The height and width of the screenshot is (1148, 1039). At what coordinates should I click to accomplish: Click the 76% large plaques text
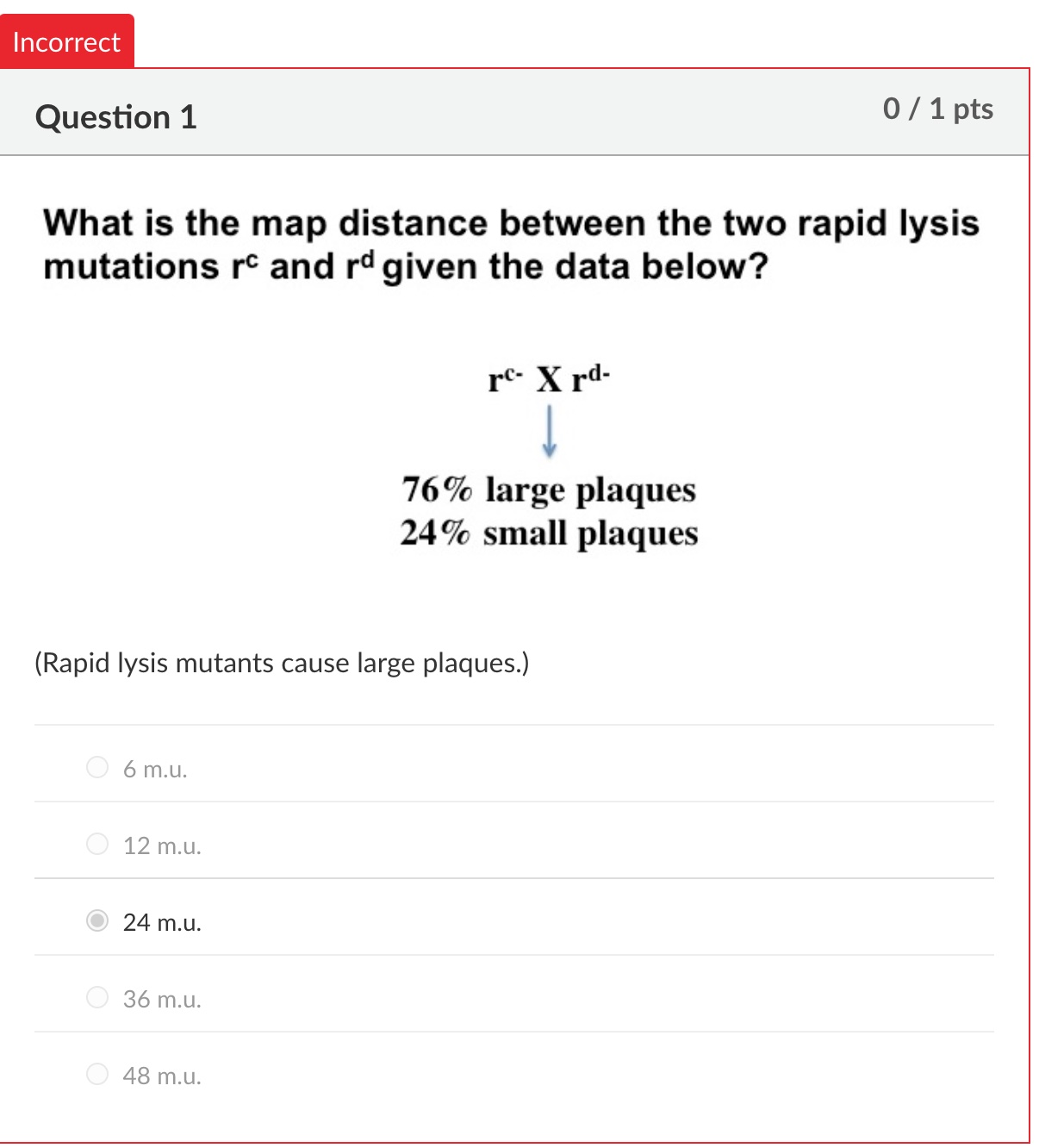549,490
